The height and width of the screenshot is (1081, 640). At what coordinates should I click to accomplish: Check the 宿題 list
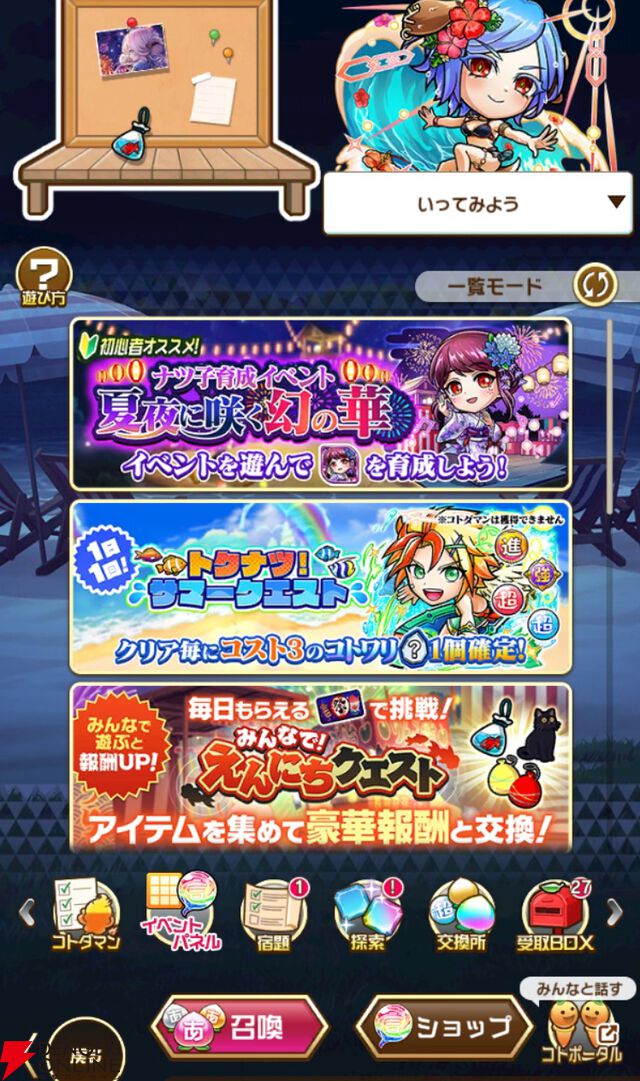click(x=274, y=912)
